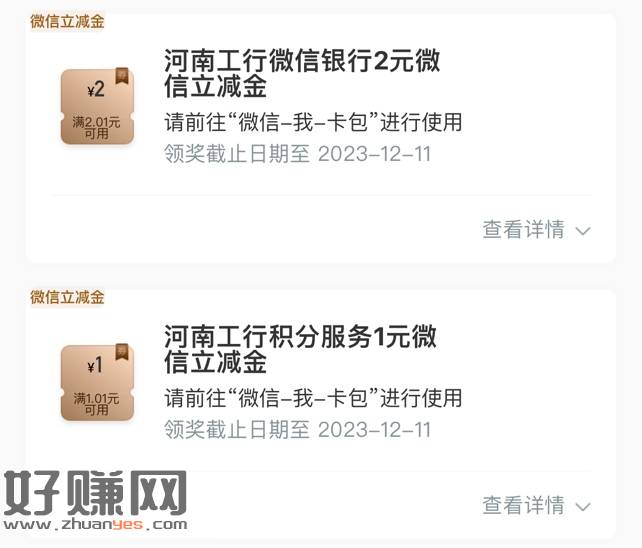The image size is (642, 548).
Task: Open the 河南工行微信银行2元微信立减金 card
Action: coord(302,73)
